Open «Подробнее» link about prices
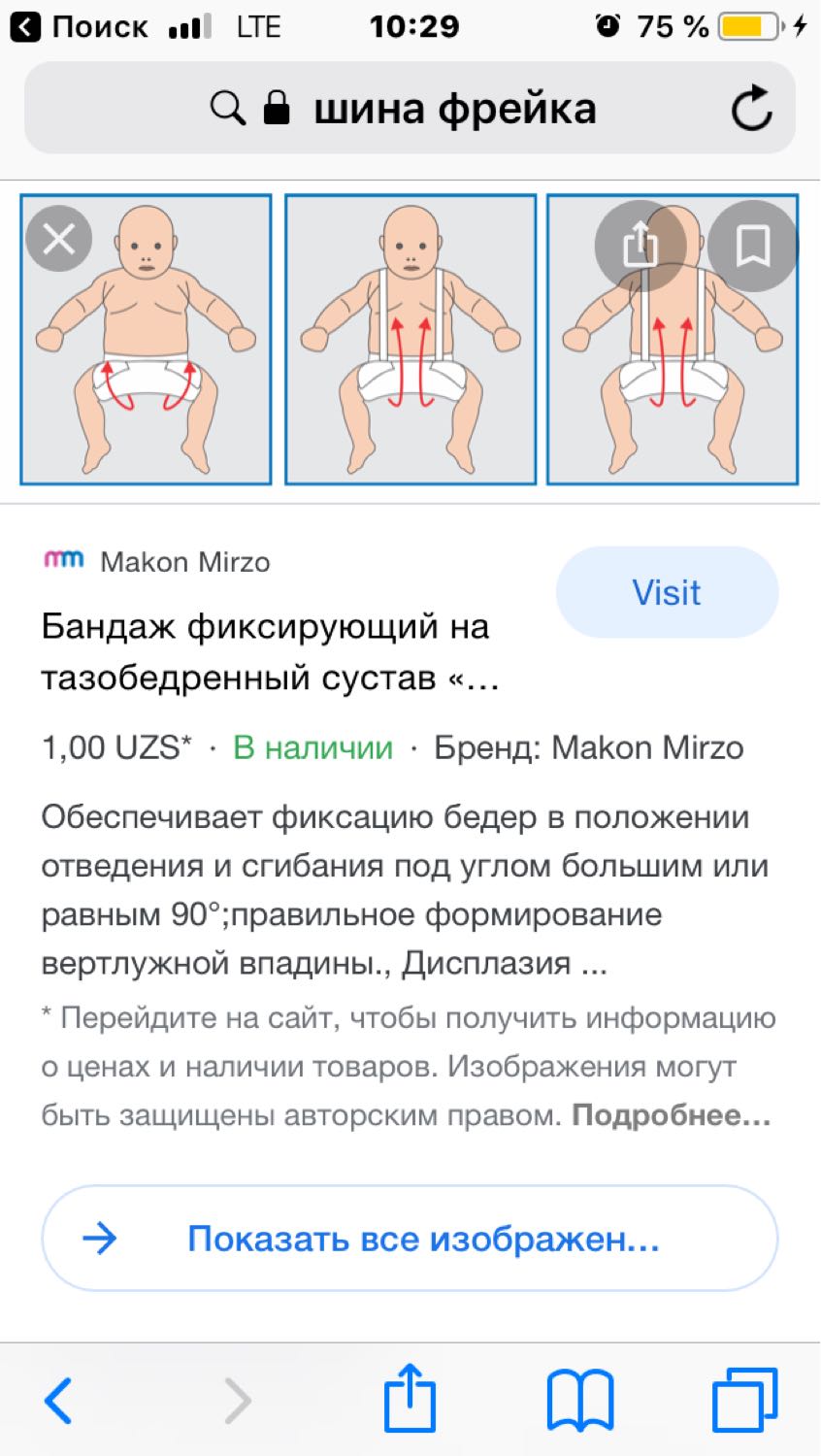821x1456 pixels. [x=672, y=1115]
